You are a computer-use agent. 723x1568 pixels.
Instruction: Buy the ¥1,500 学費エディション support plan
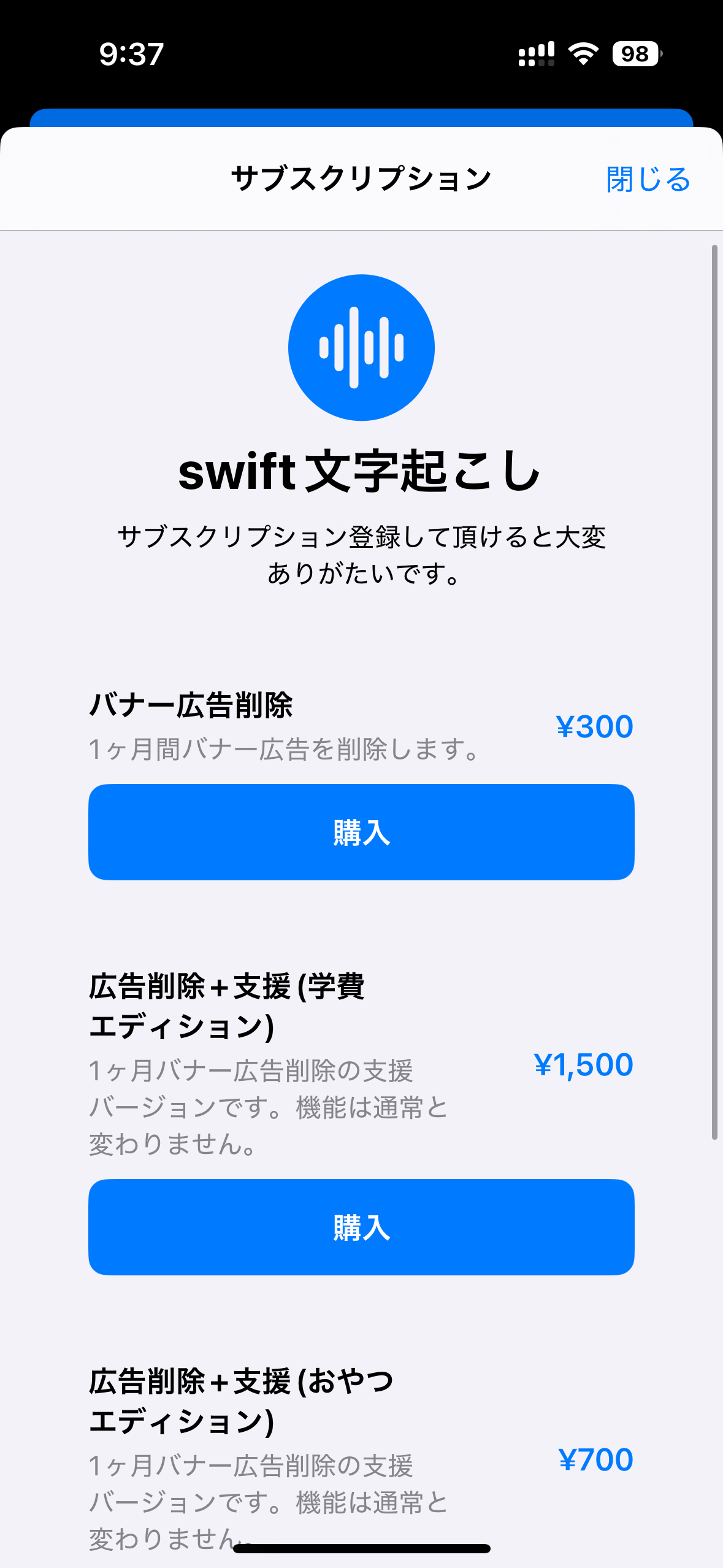pyautogui.click(x=361, y=1227)
